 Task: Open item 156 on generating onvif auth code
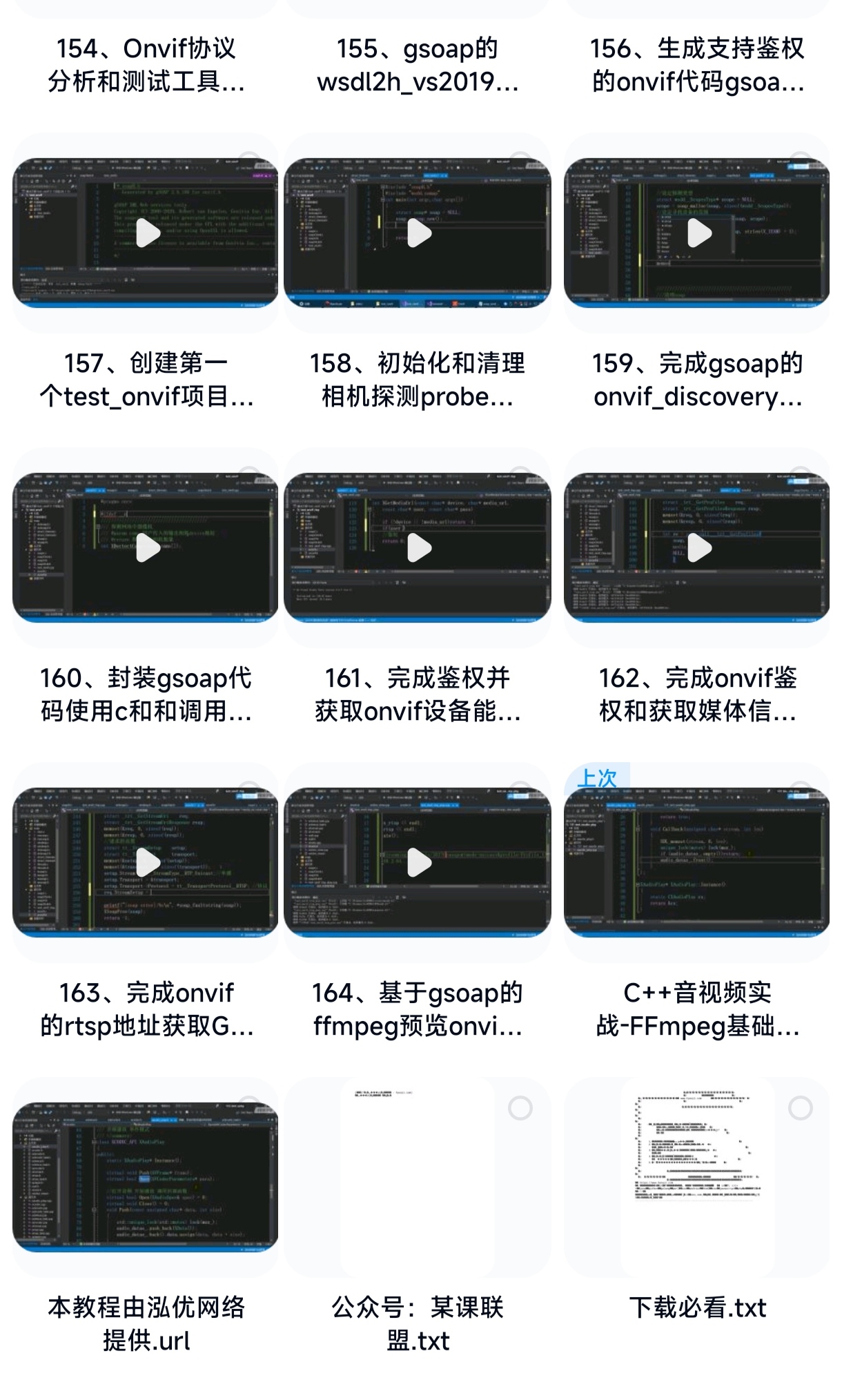[697, 65]
